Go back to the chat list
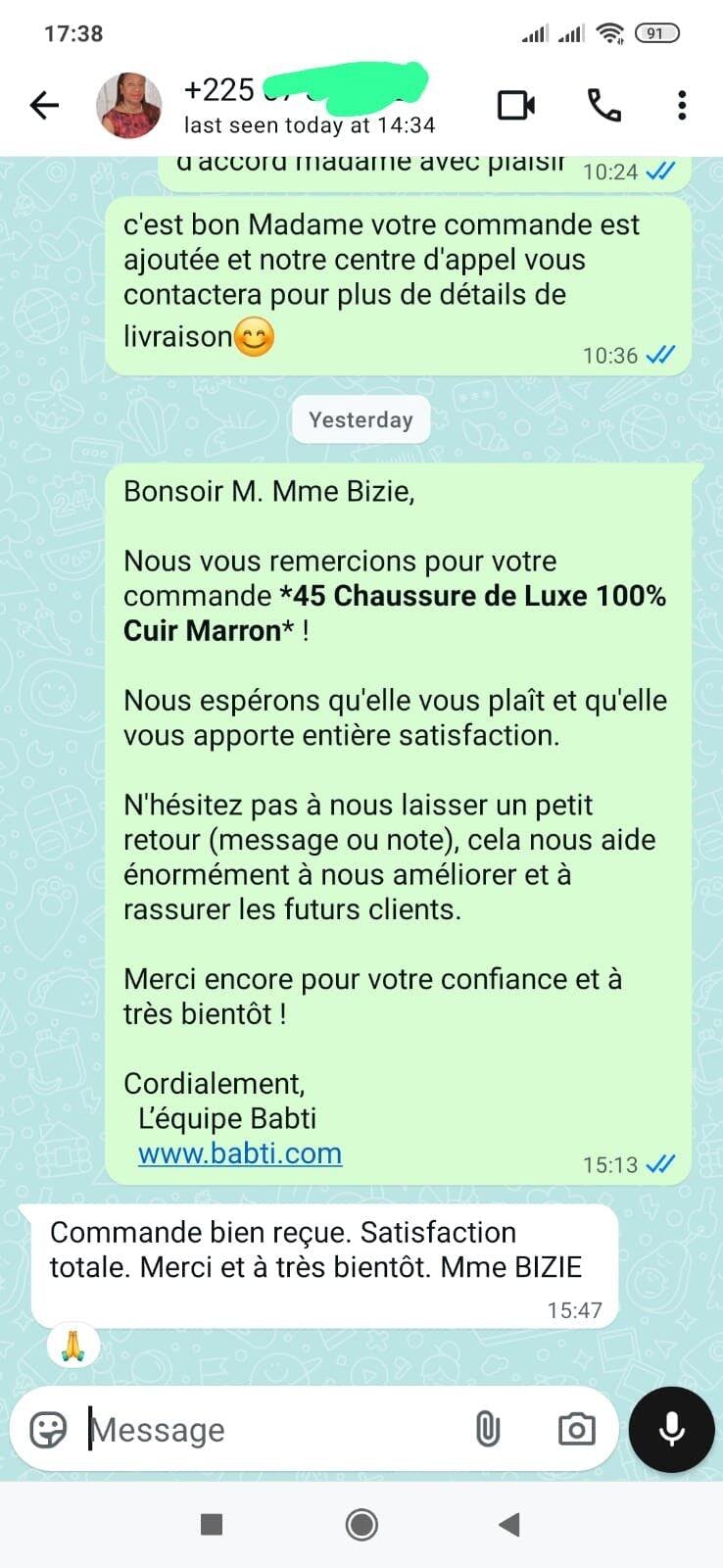 click(x=45, y=105)
